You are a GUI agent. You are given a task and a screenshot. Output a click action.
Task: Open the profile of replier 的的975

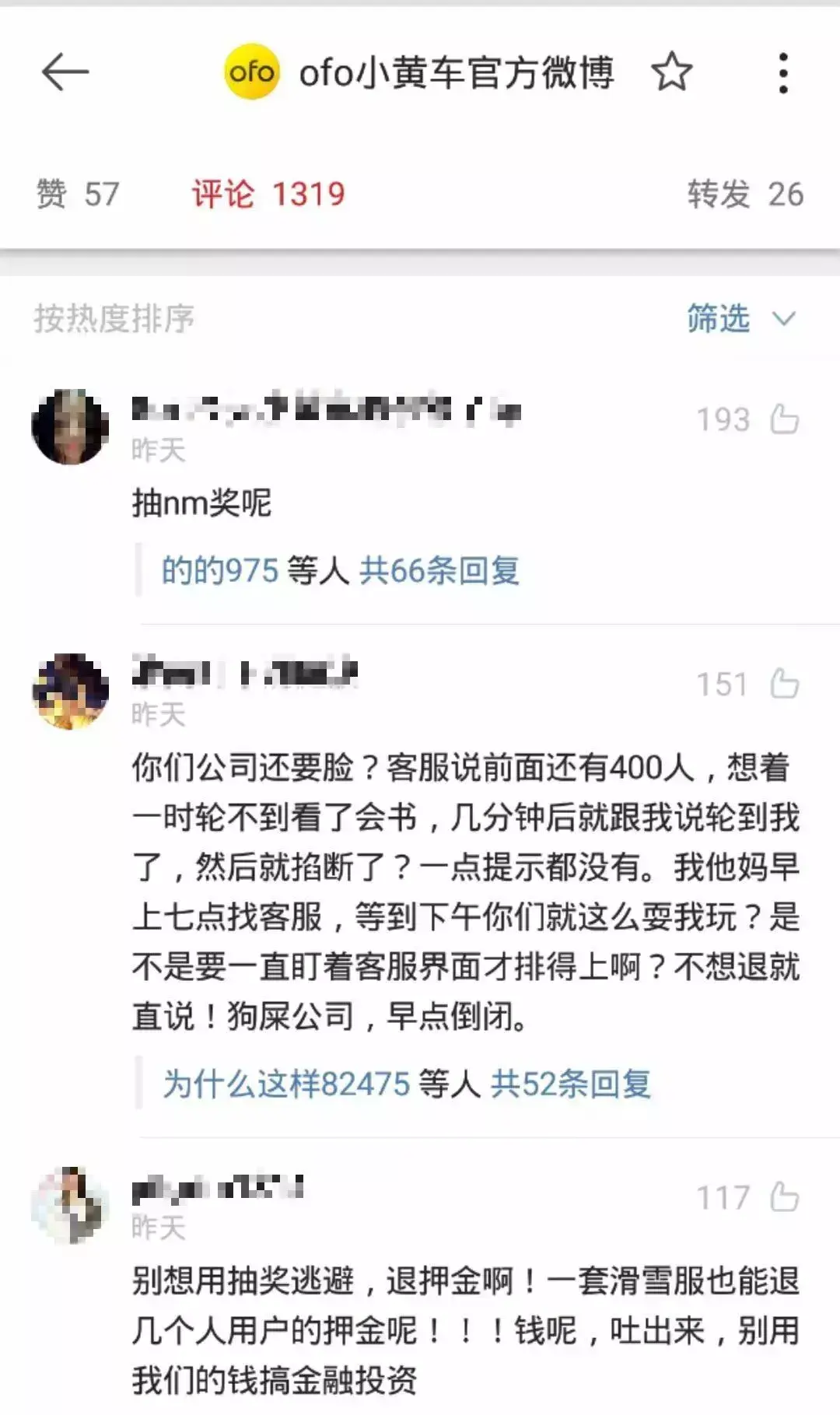tap(219, 570)
